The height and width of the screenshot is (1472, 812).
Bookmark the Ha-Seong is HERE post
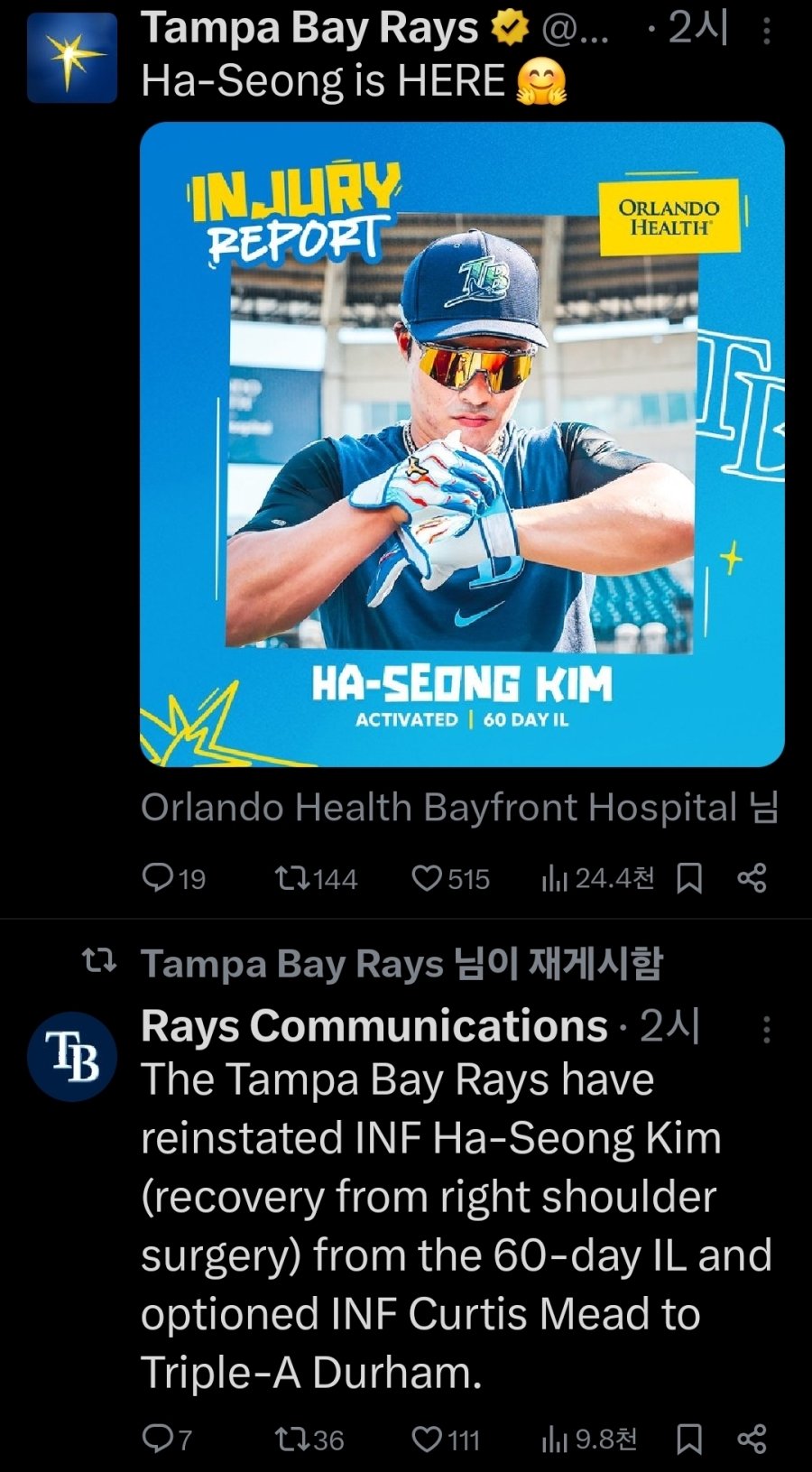pos(689,878)
